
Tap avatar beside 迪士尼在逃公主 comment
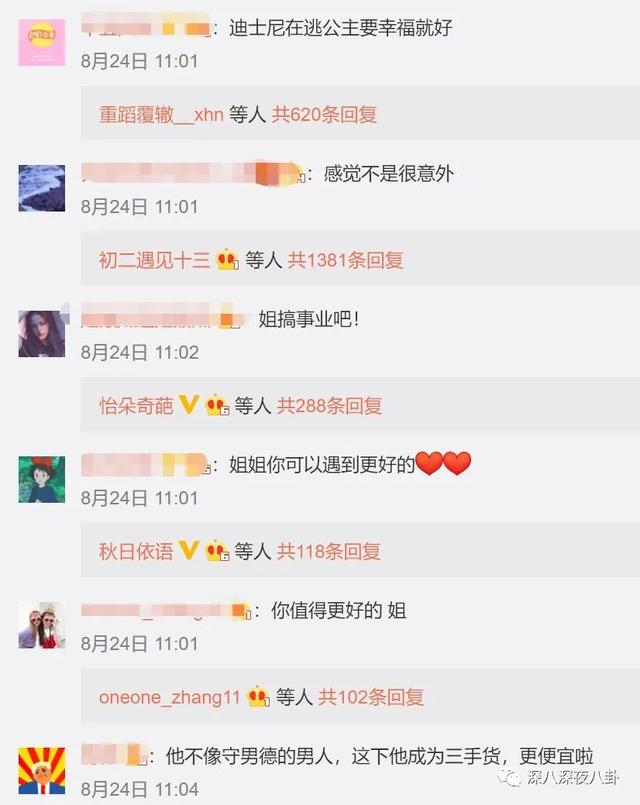42,42
